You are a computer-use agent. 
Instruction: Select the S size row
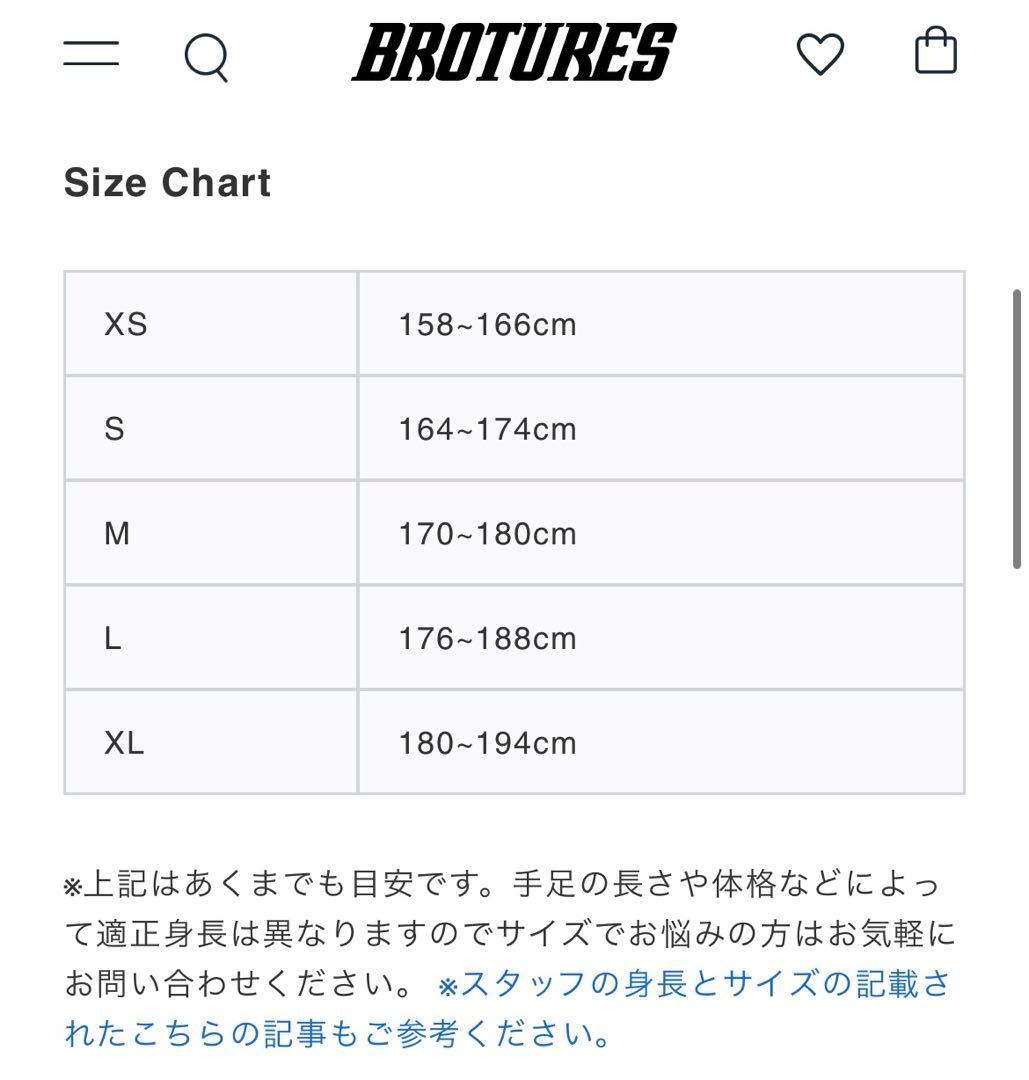point(515,428)
